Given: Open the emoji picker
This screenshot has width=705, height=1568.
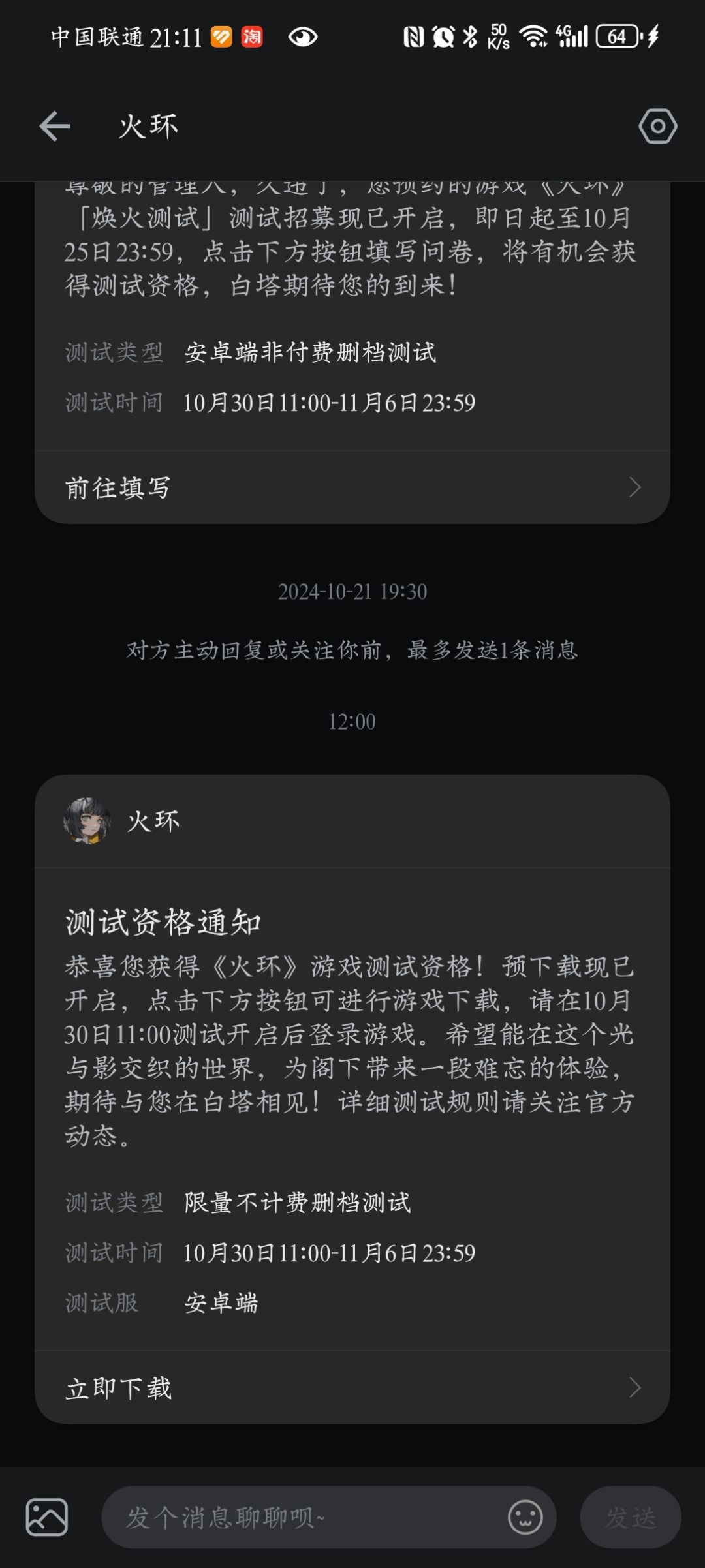Looking at the screenshot, I should pyautogui.click(x=525, y=1517).
